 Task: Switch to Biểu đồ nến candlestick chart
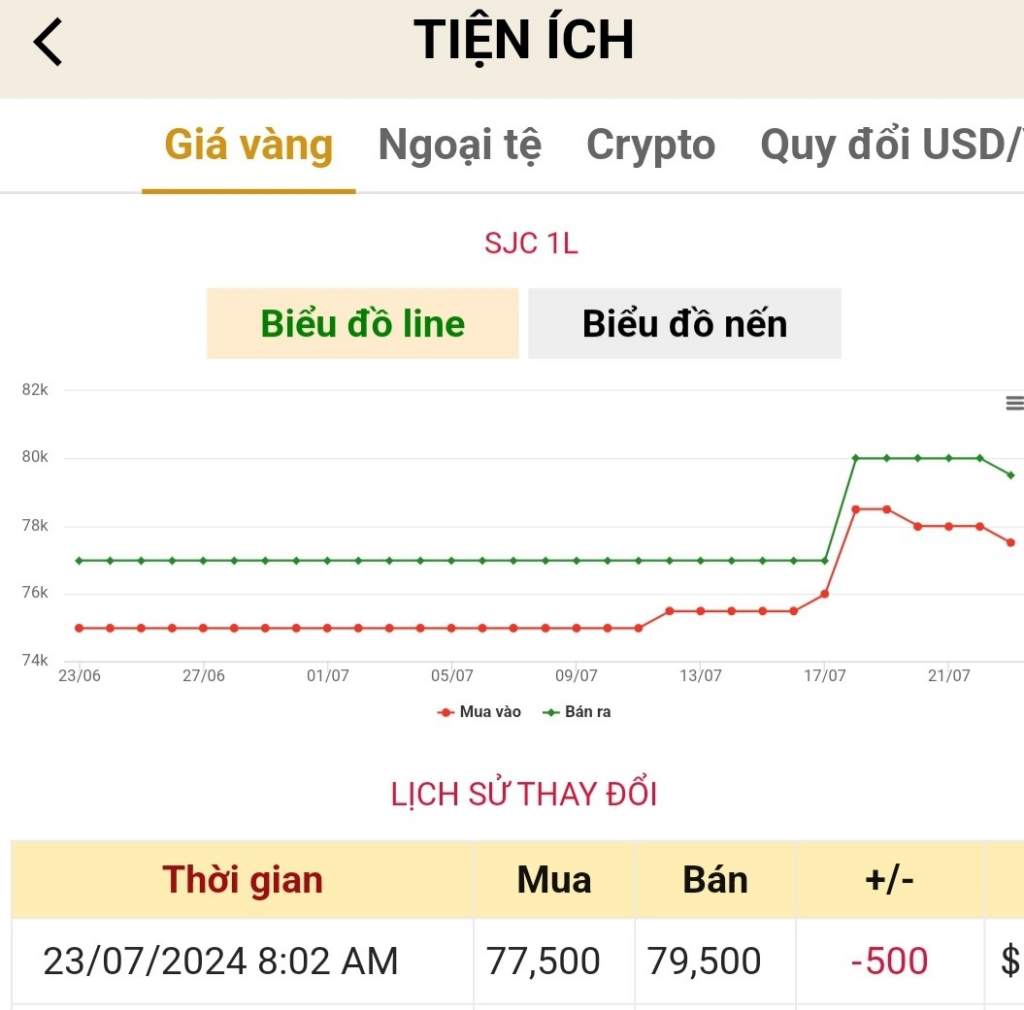coord(684,324)
